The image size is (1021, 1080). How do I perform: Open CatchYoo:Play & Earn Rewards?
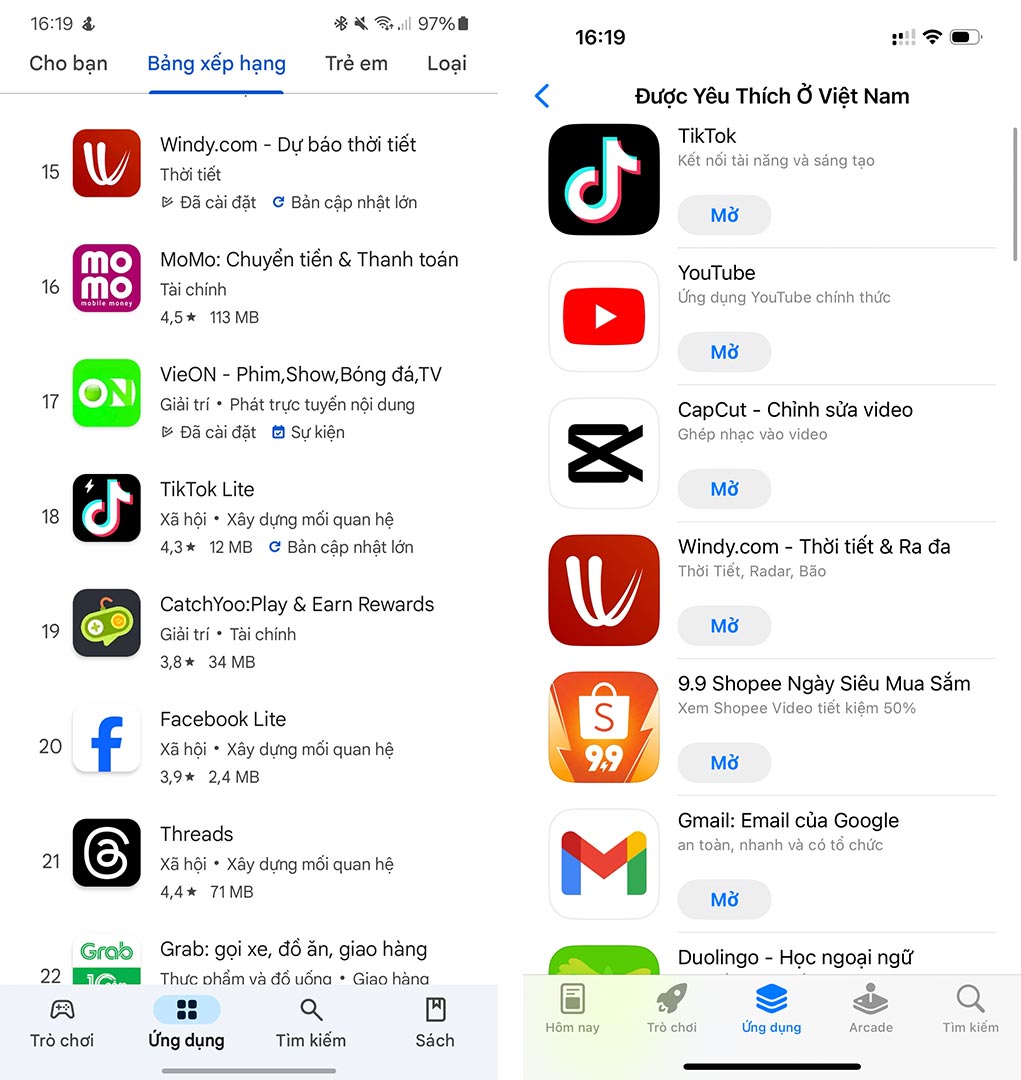(x=296, y=605)
